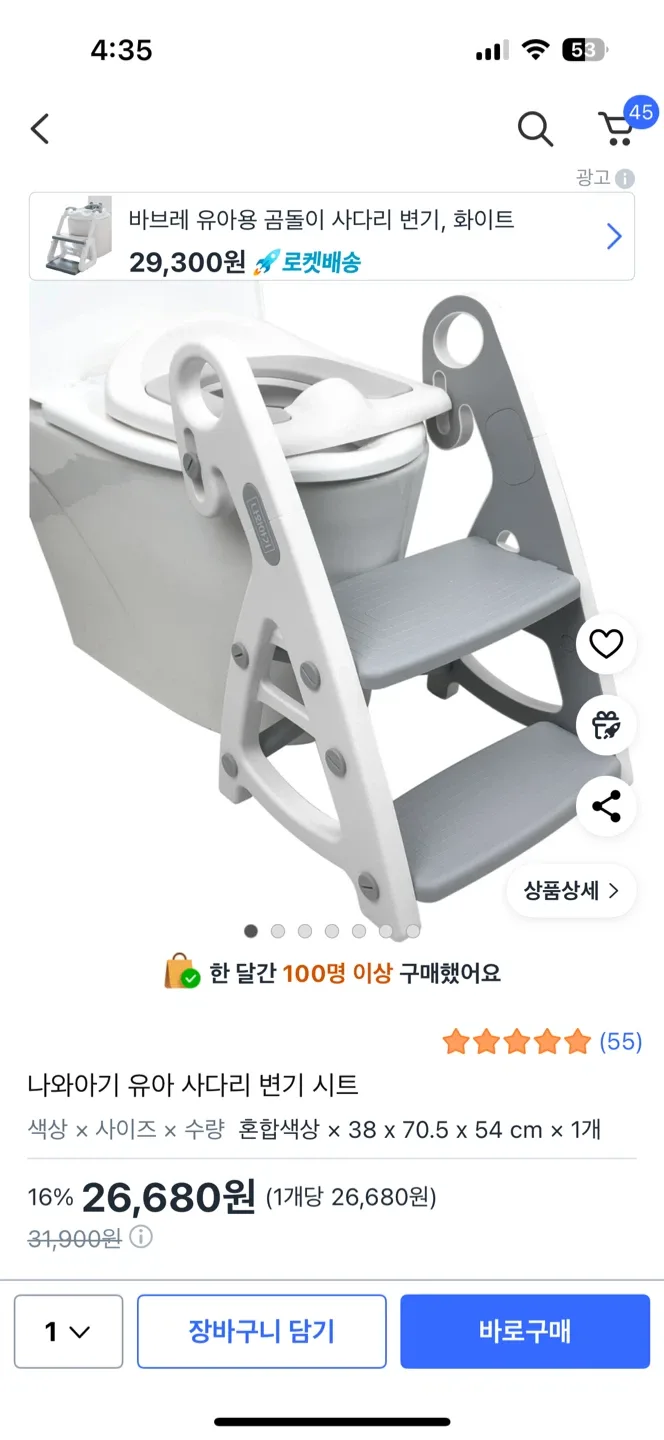The image size is (664, 1440).
Task: Open the 바브레 유아용 곰돌이 사다리 변기 ad
Action: 331,236
